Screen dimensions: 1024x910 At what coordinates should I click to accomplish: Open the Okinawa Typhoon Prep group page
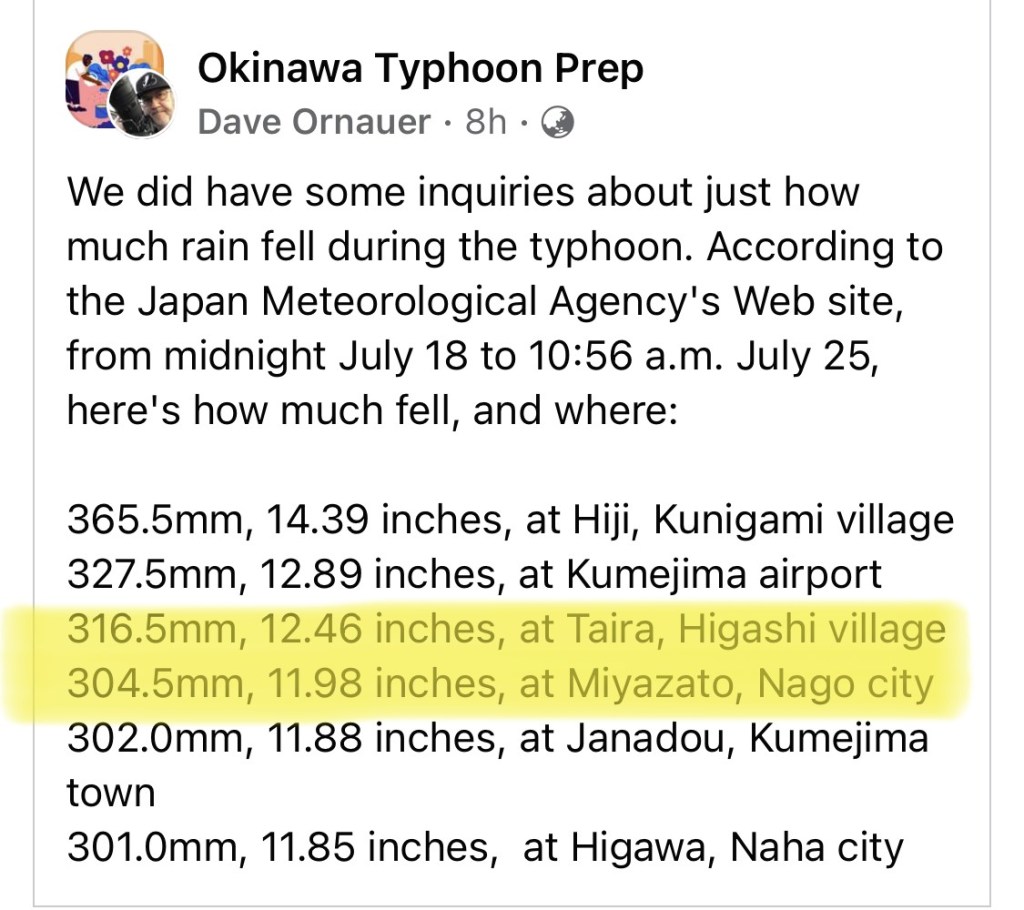pyautogui.click(x=420, y=69)
